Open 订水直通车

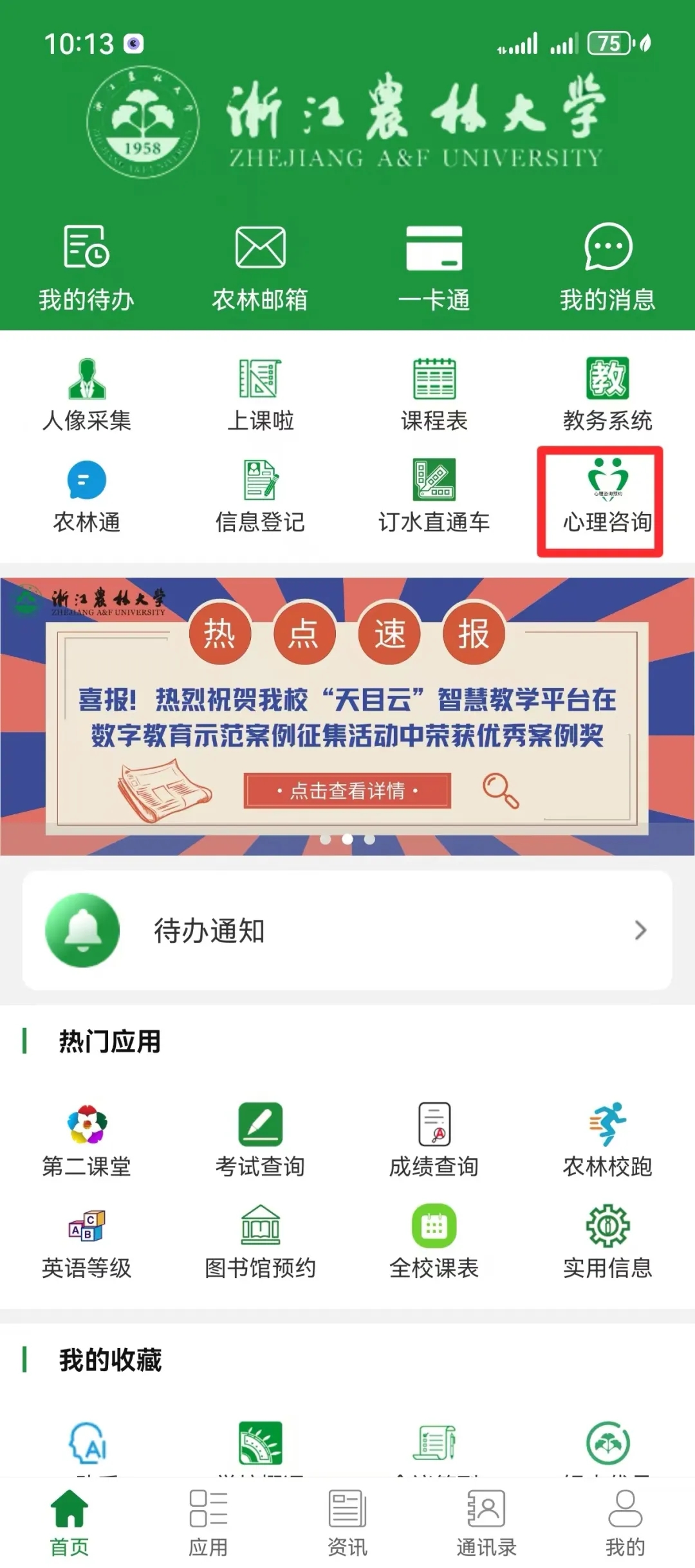(x=434, y=497)
